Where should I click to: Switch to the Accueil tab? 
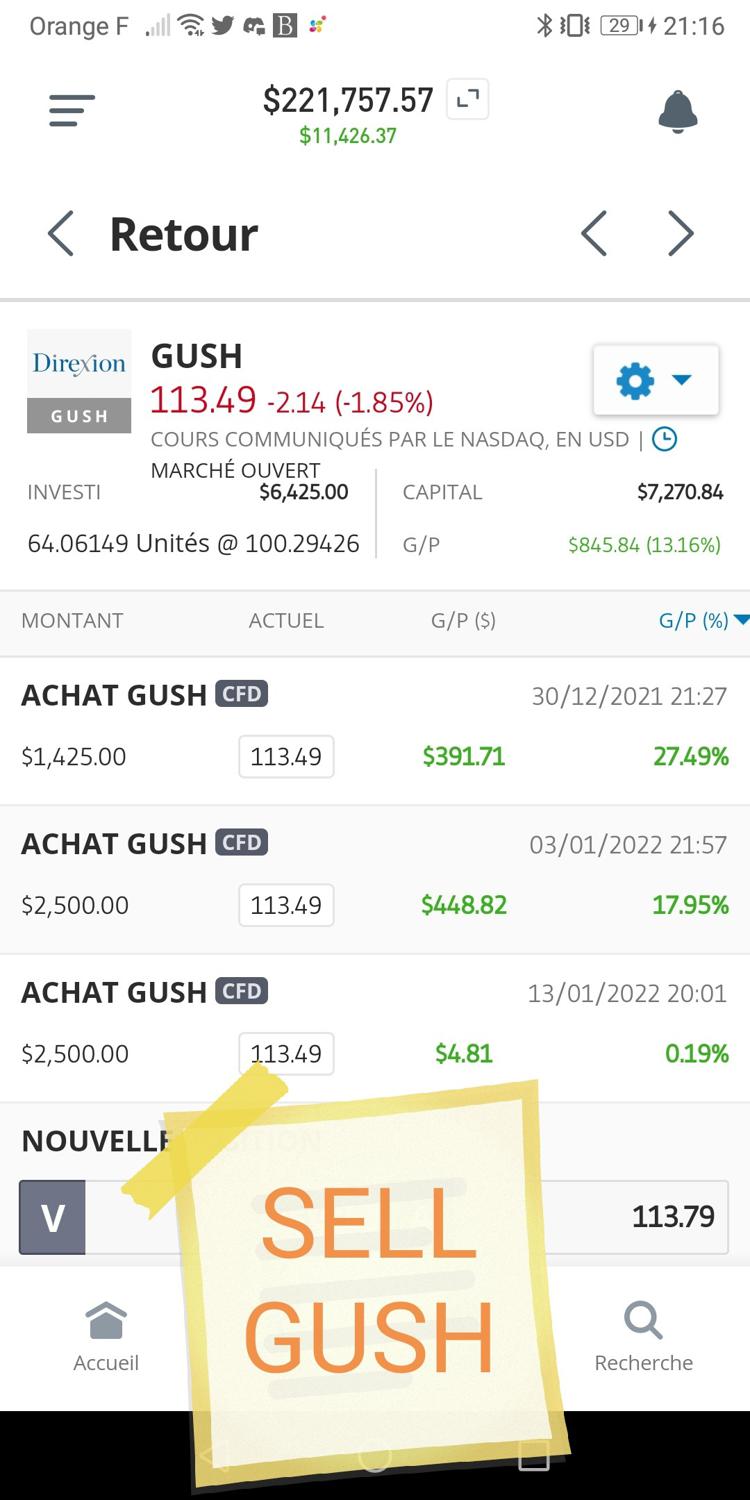106,1337
